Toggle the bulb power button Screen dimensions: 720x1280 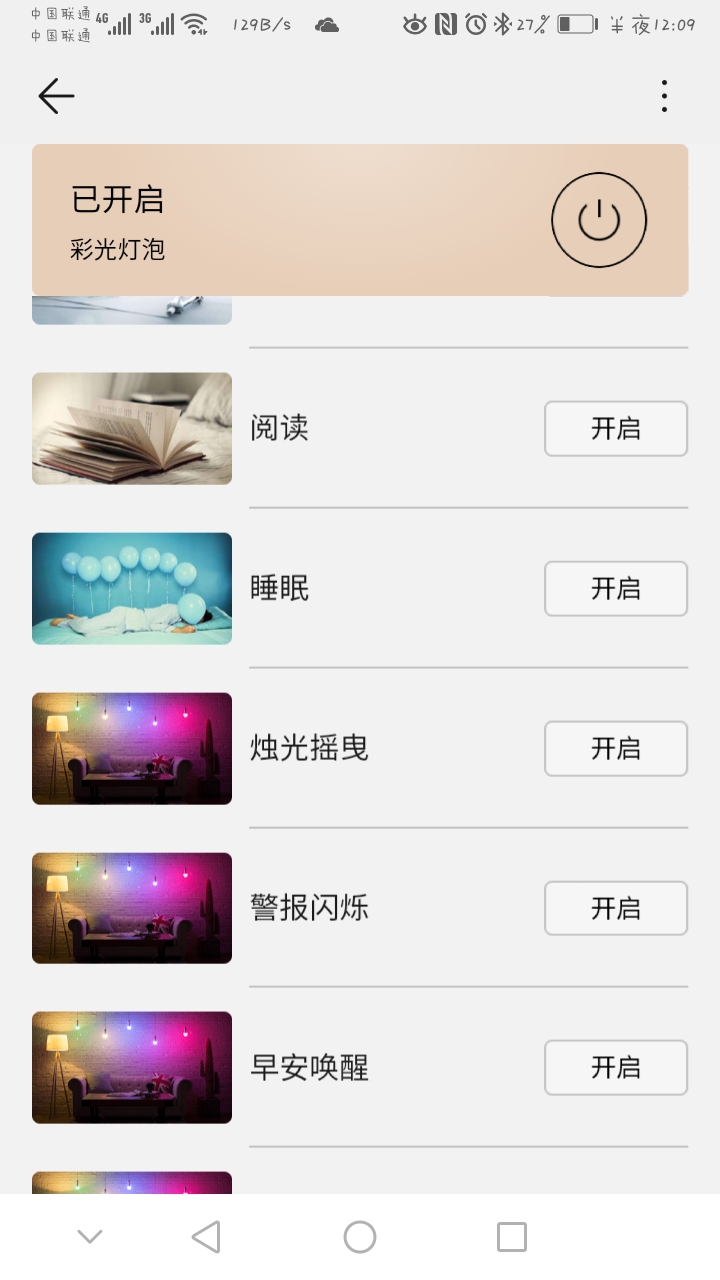coord(599,220)
